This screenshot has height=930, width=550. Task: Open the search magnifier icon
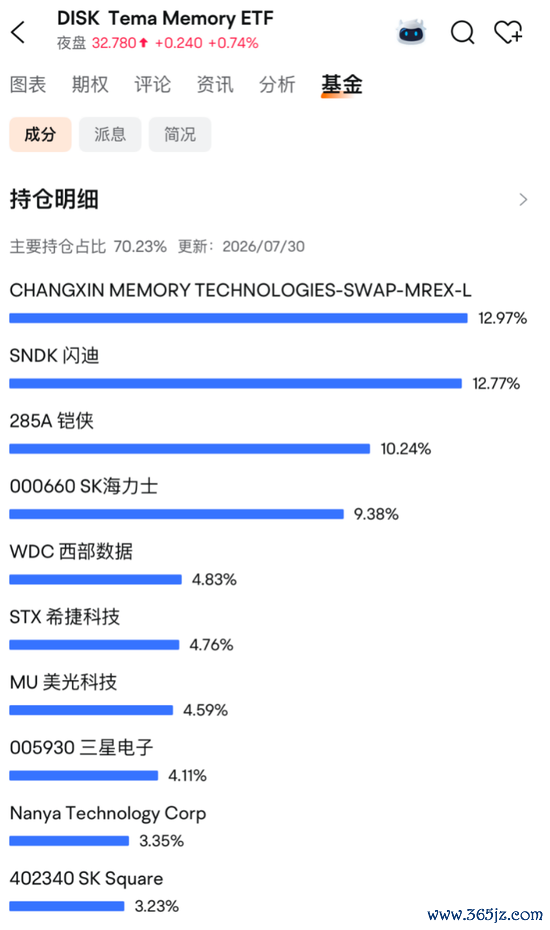(x=462, y=32)
